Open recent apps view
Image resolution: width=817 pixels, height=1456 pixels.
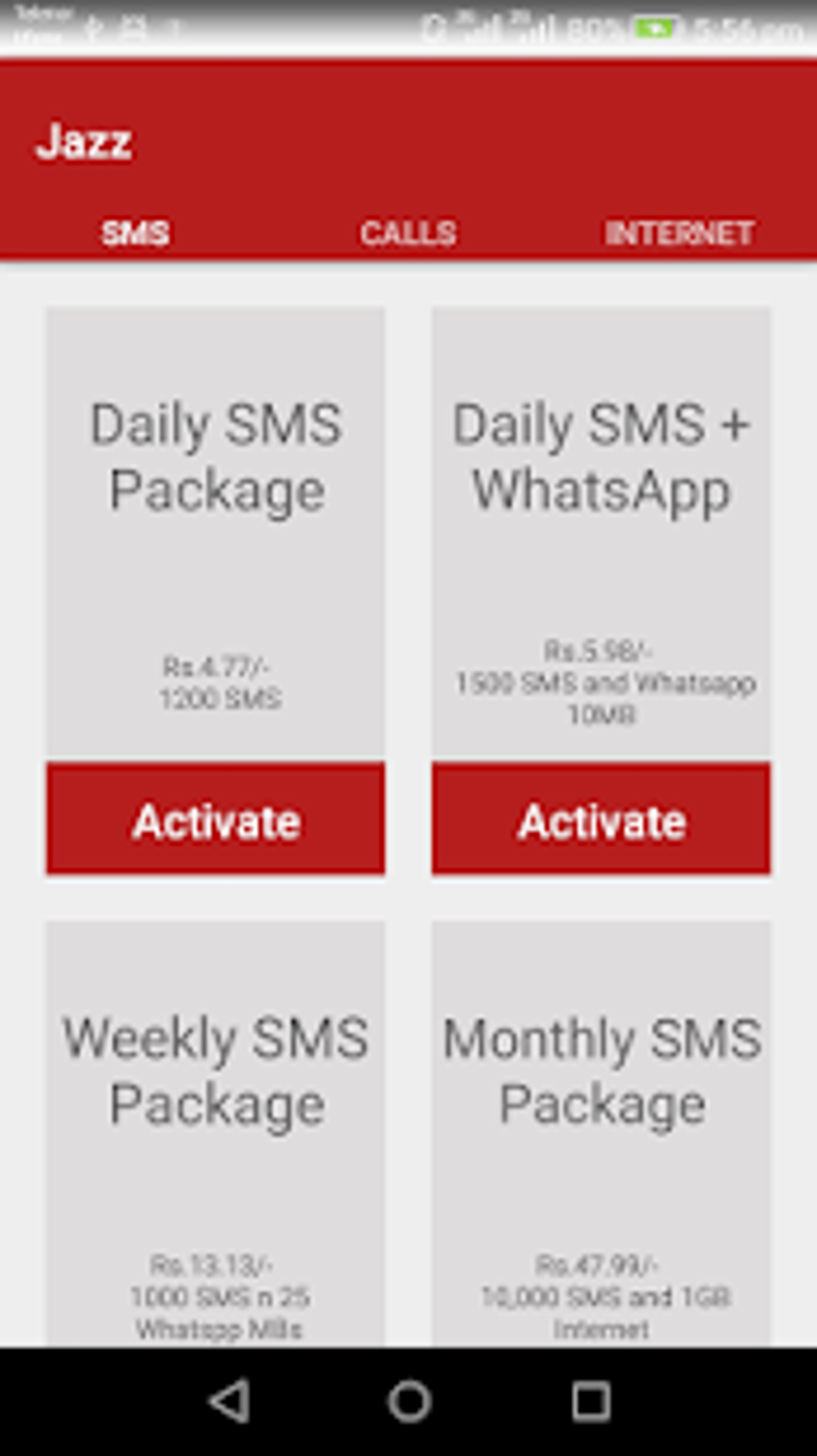pyautogui.click(x=590, y=1402)
